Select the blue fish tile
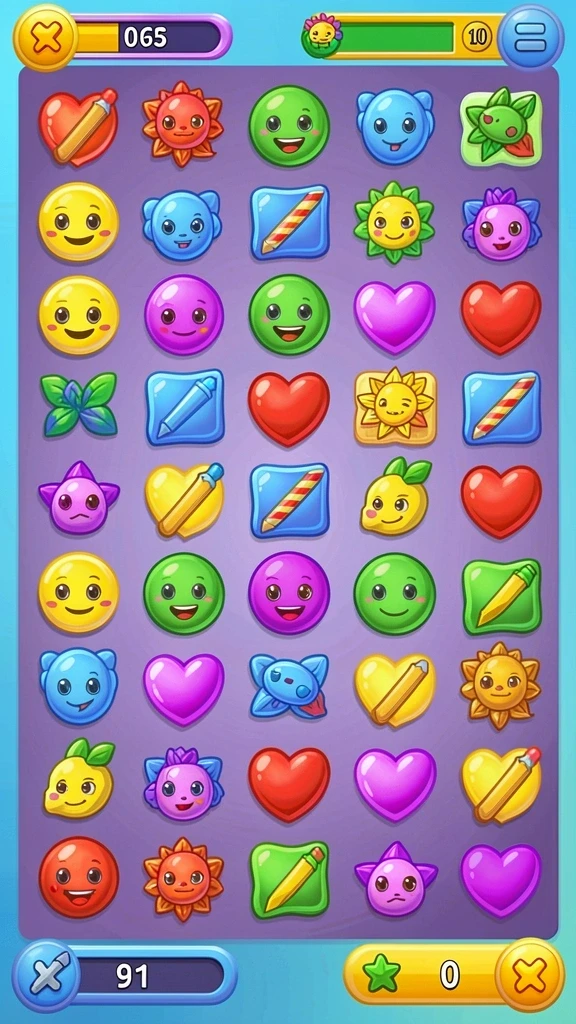 pyautogui.click(x=289, y=686)
